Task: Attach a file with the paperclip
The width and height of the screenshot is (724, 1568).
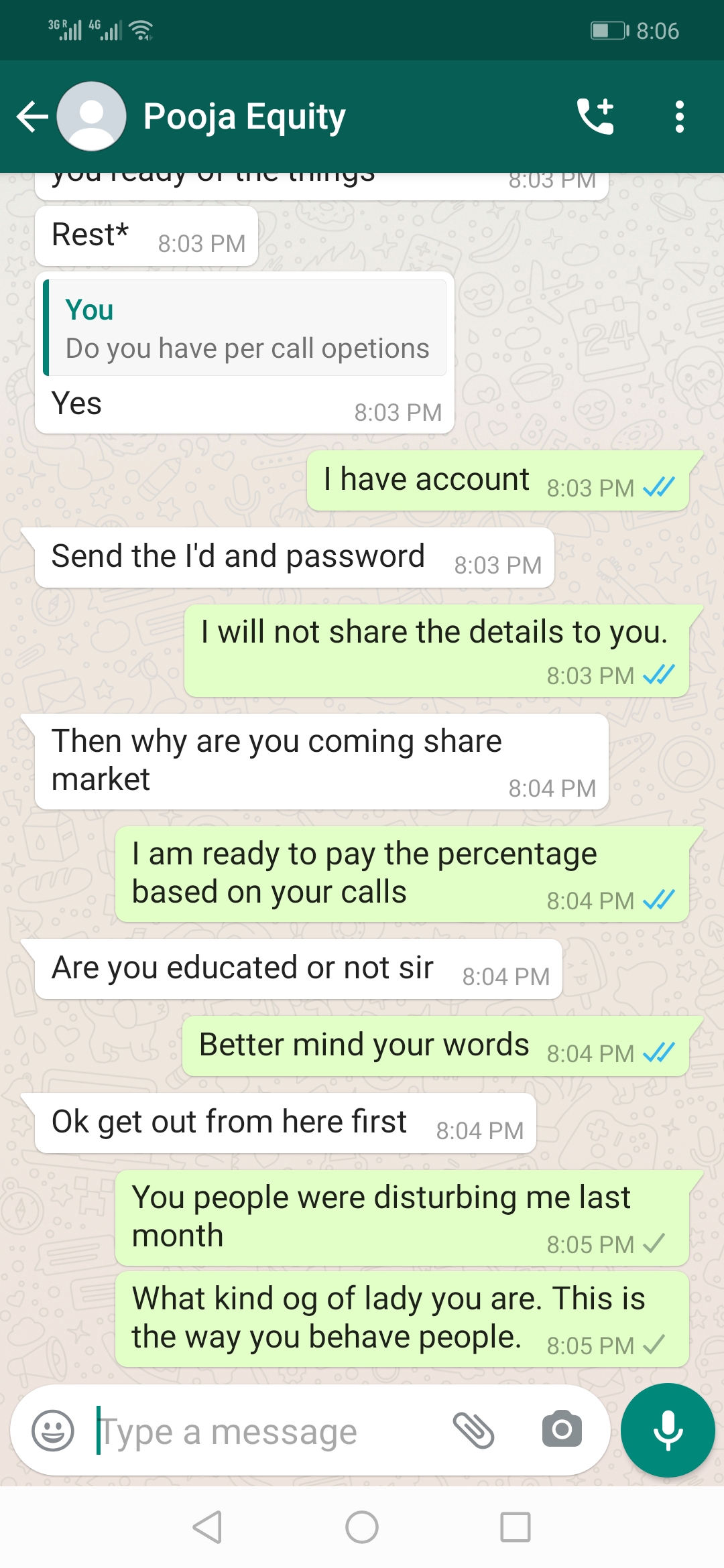Action: [474, 1431]
